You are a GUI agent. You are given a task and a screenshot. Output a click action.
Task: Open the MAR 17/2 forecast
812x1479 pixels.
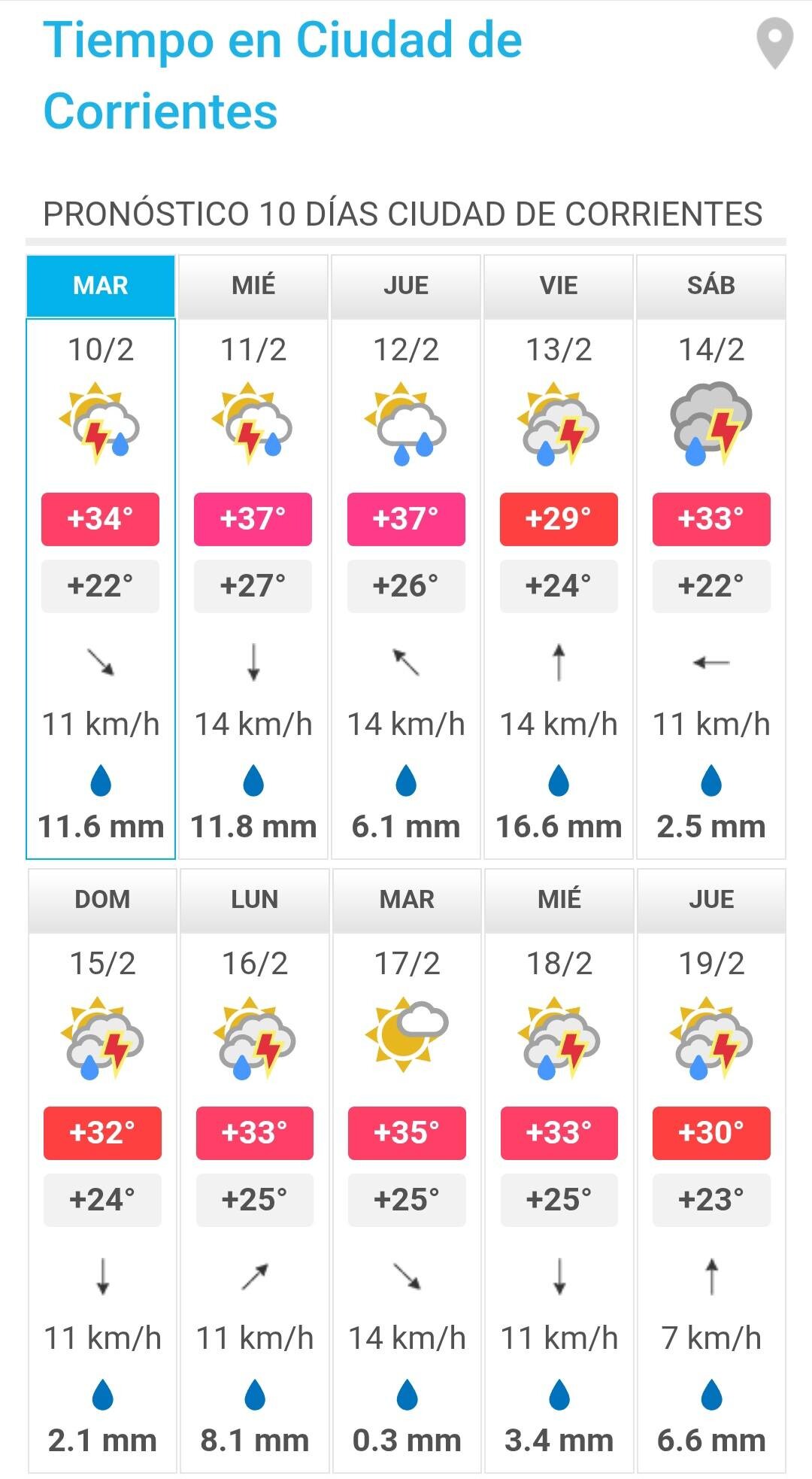(407, 1170)
